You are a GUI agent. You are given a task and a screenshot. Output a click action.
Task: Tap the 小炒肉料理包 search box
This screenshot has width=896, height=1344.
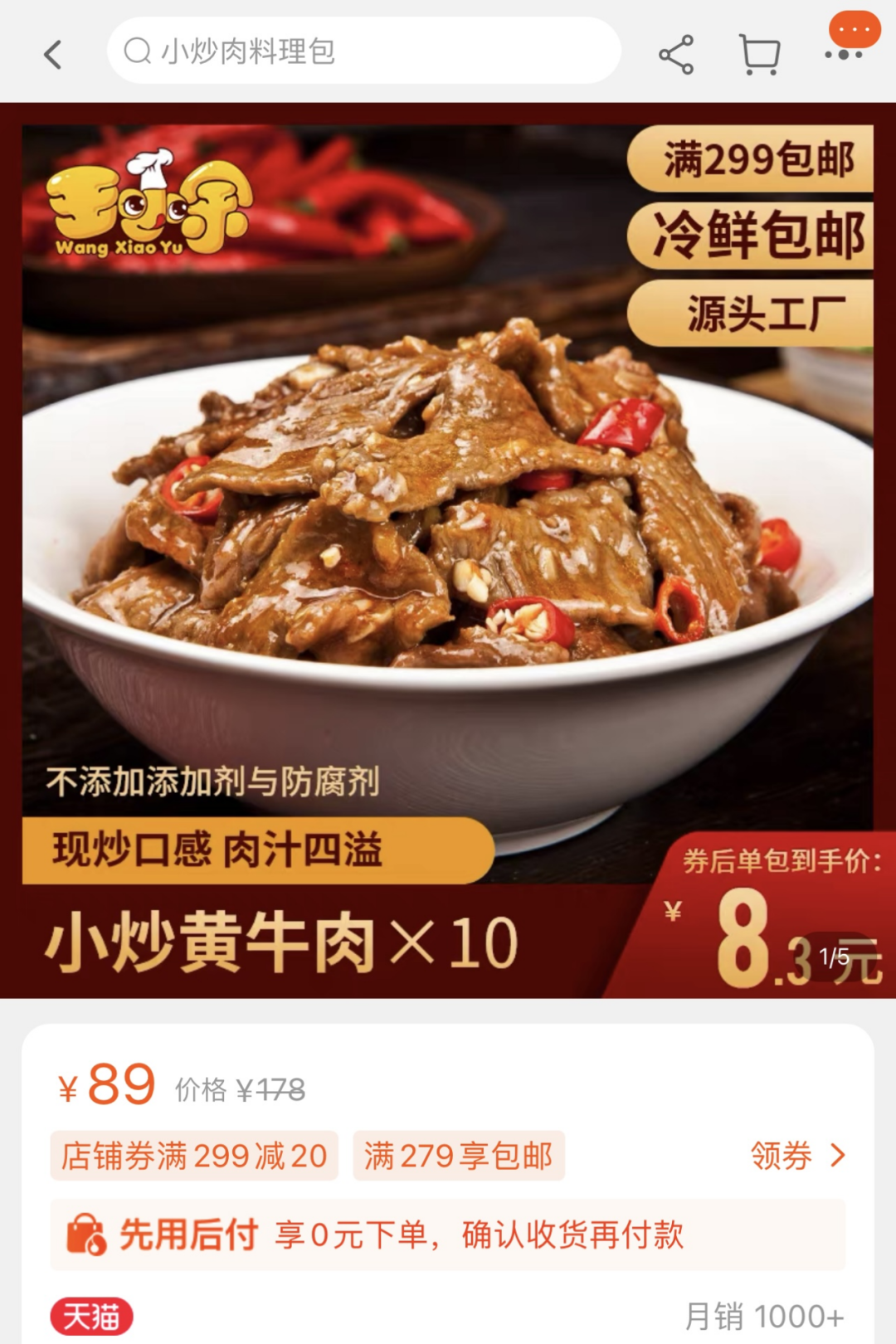point(363,51)
